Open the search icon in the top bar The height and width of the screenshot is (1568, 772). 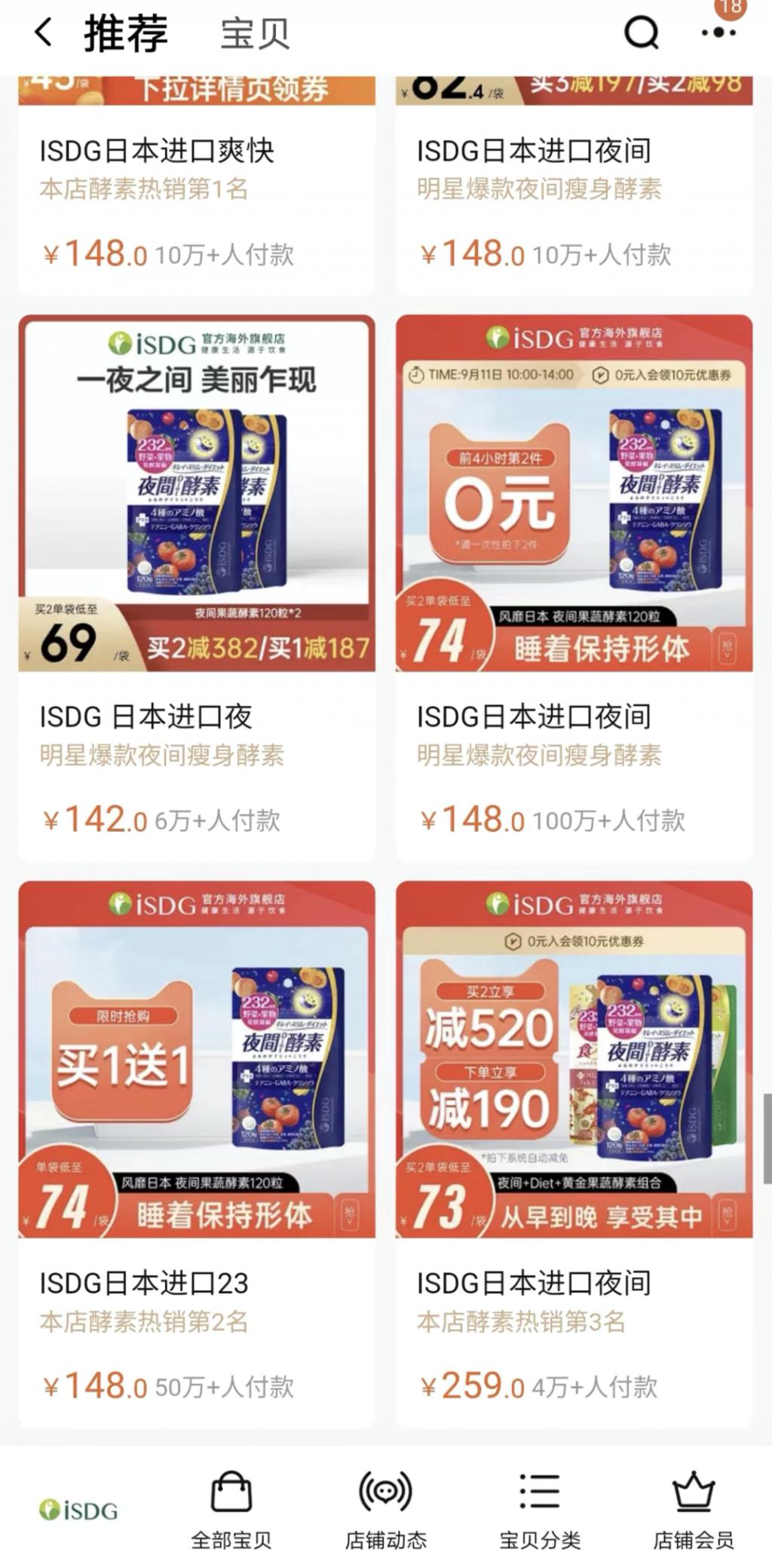[642, 32]
